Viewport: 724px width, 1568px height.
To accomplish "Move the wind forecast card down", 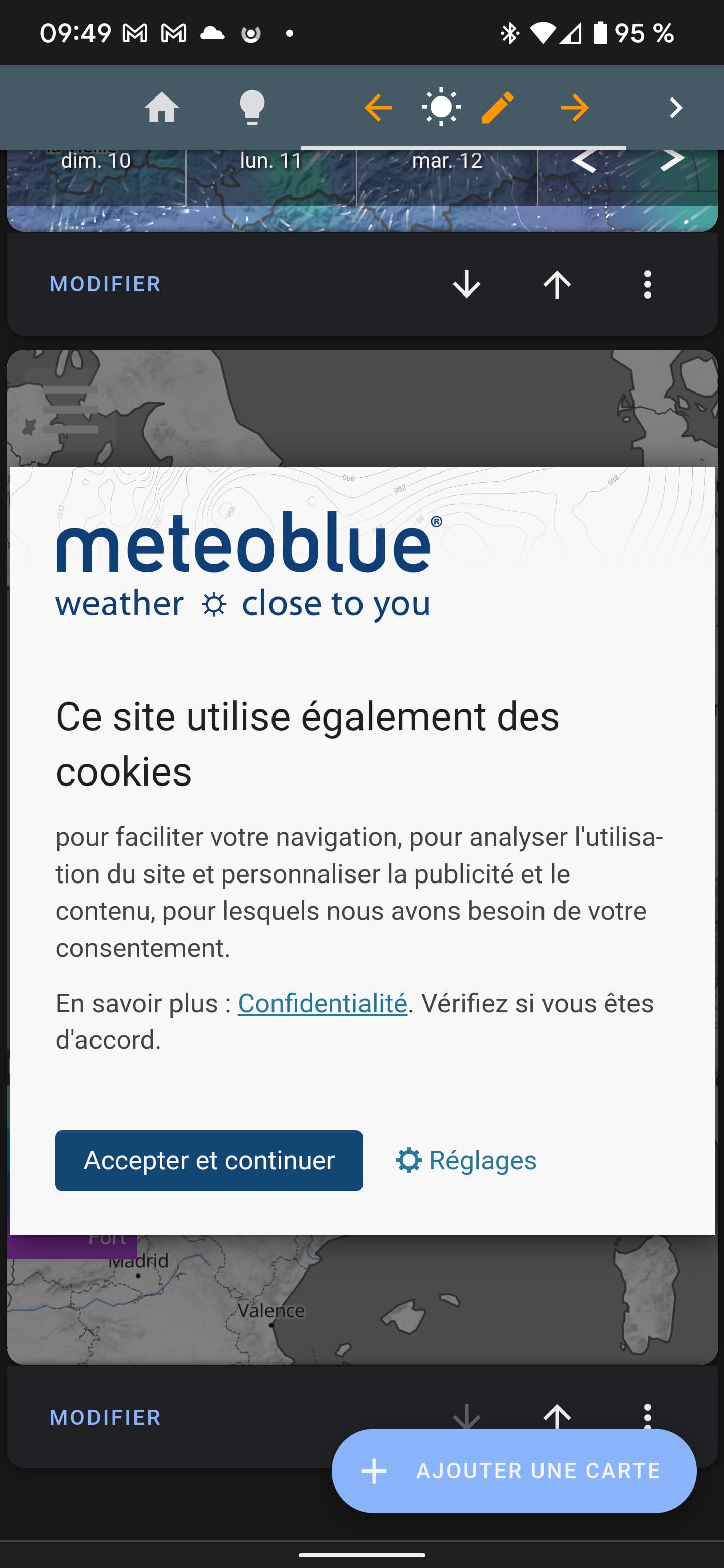I will pos(467,284).
